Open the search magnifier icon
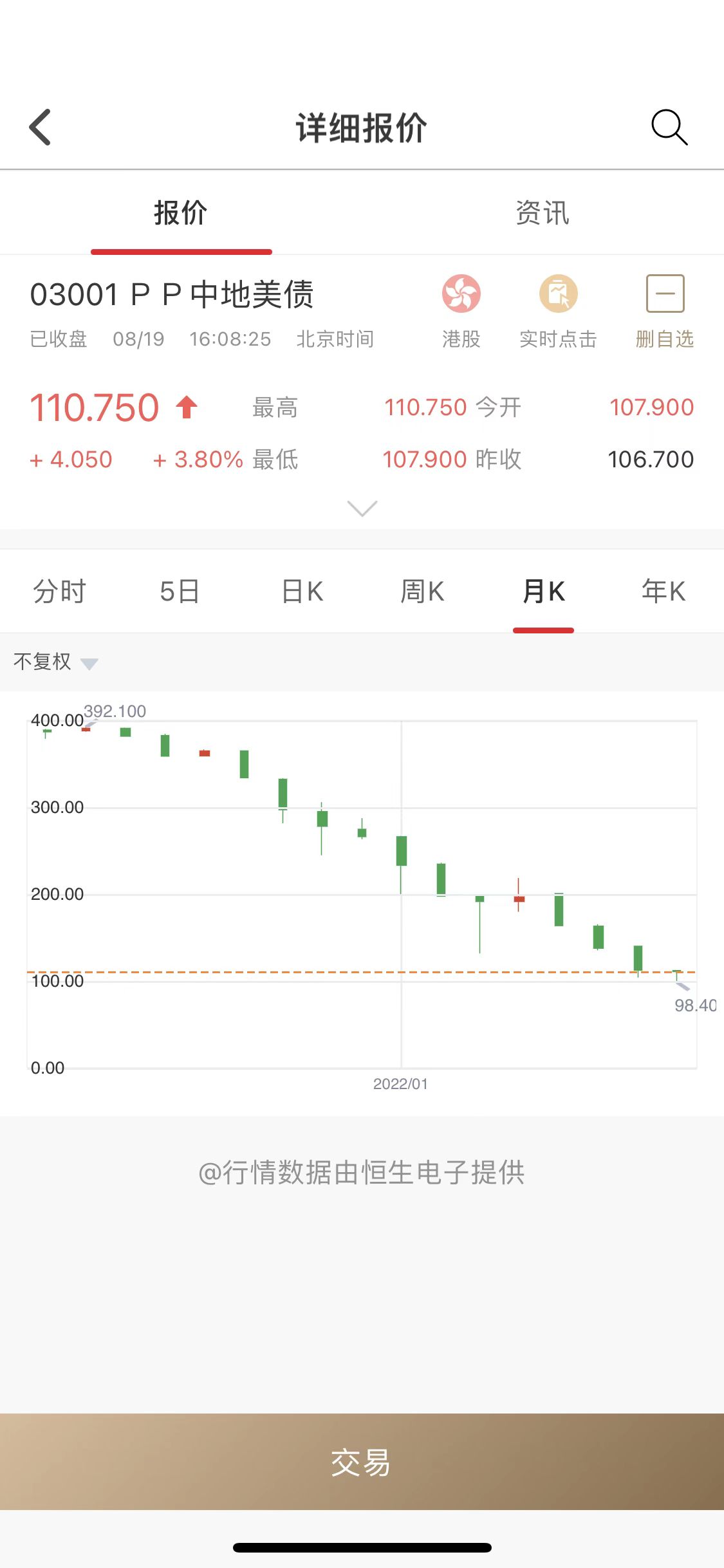The height and width of the screenshot is (1568, 724). tap(669, 127)
